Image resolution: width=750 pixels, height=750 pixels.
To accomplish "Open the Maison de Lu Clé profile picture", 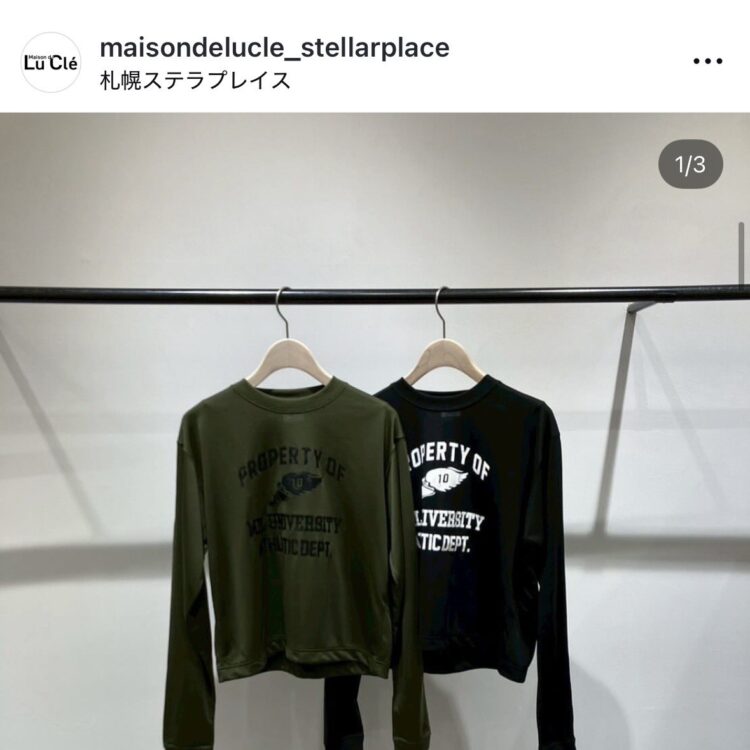I will [x=50, y=62].
